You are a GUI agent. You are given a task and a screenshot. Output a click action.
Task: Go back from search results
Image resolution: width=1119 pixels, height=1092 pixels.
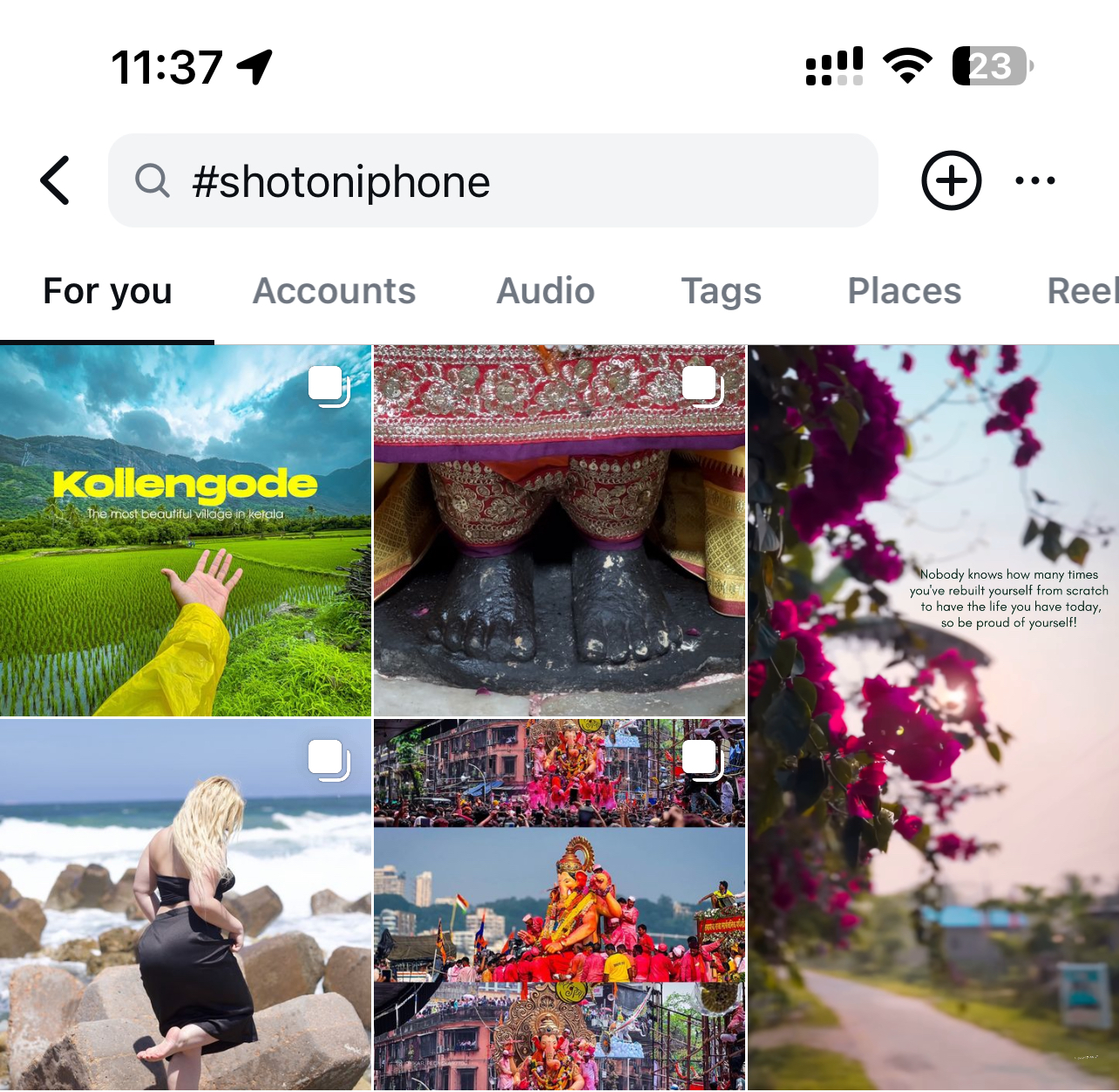coord(55,180)
